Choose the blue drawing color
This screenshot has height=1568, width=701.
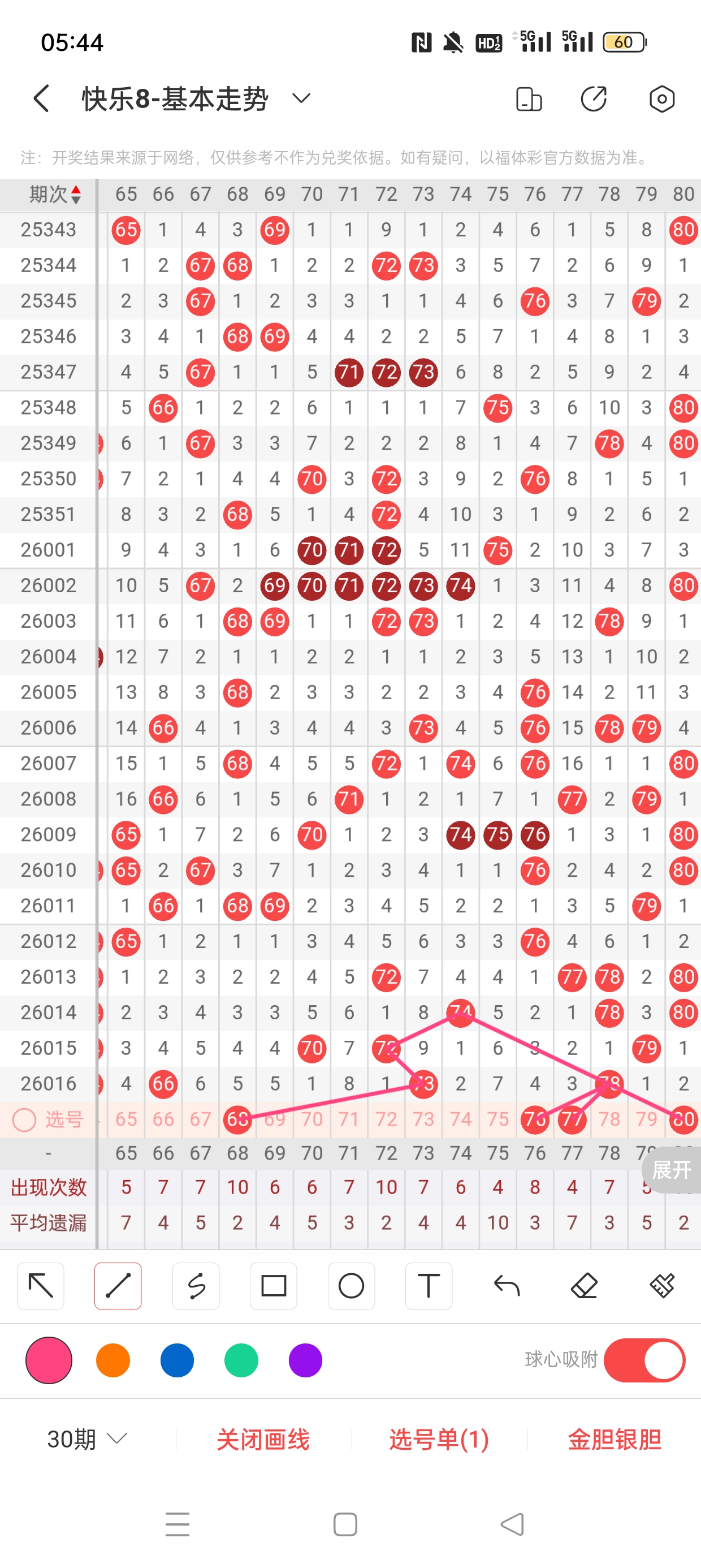pos(177,1360)
